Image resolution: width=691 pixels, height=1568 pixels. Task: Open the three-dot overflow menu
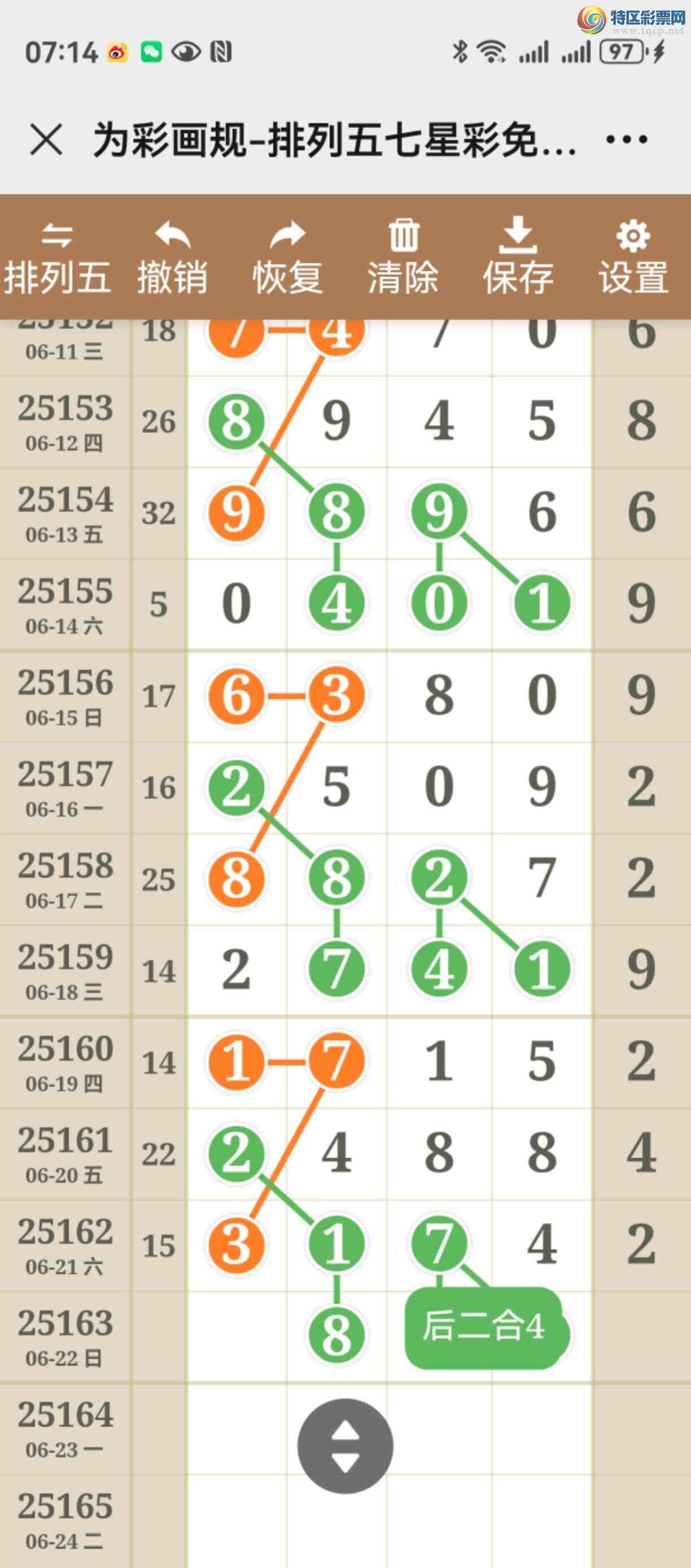tap(627, 140)
